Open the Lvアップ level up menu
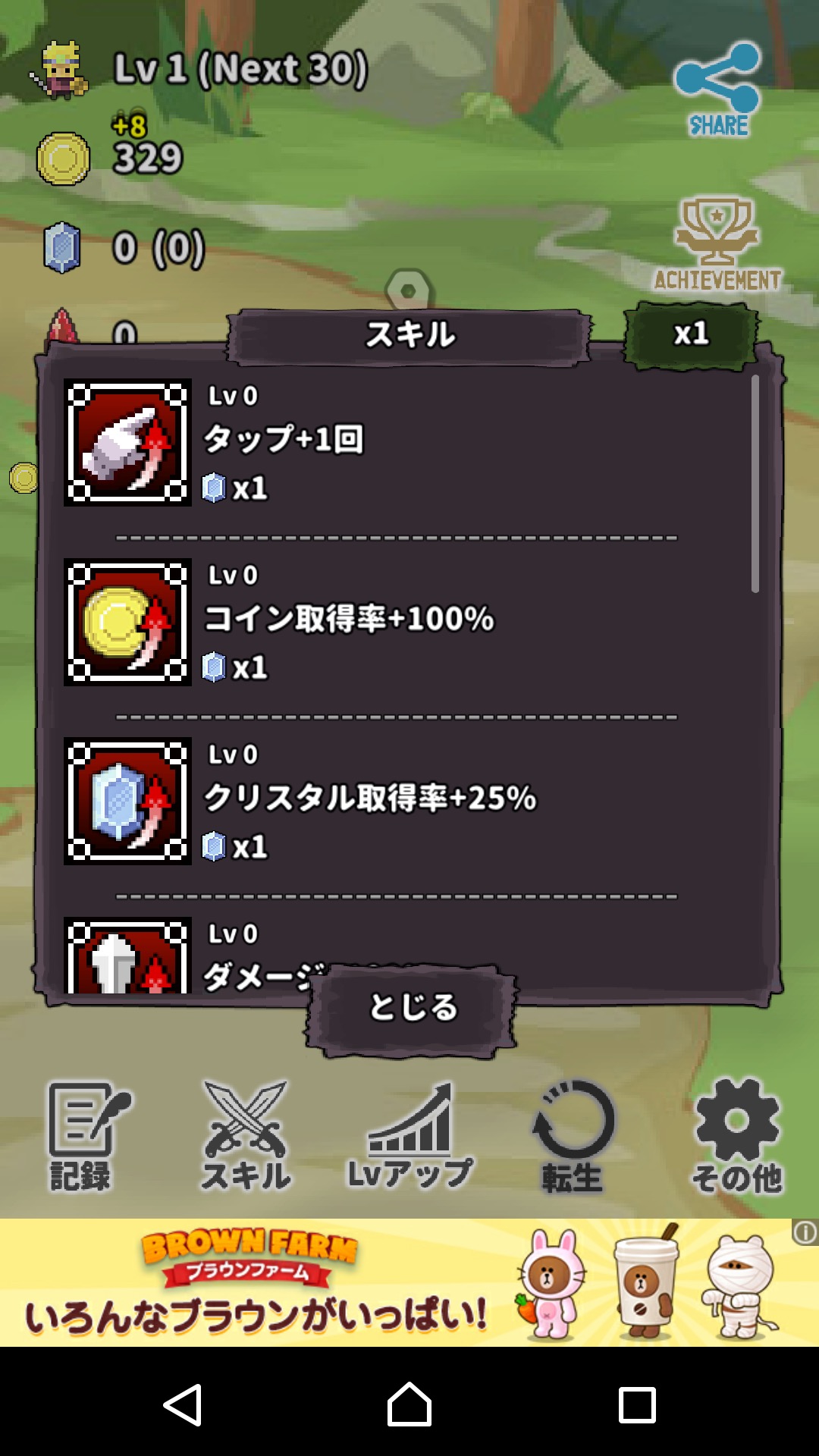819x1456 pixels. click(x=410, y=1136)
